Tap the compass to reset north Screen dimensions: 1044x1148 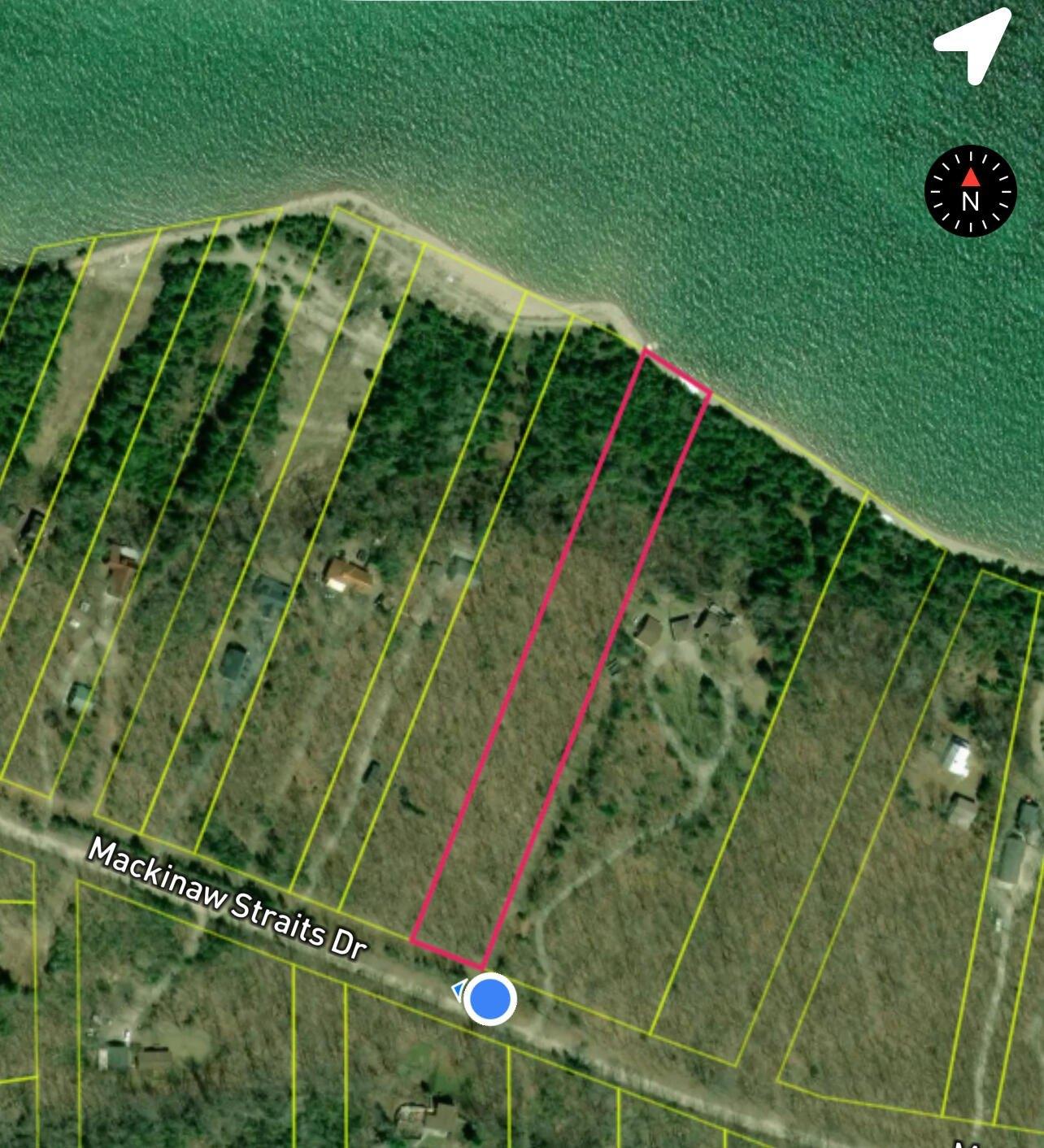click(971, 192)
